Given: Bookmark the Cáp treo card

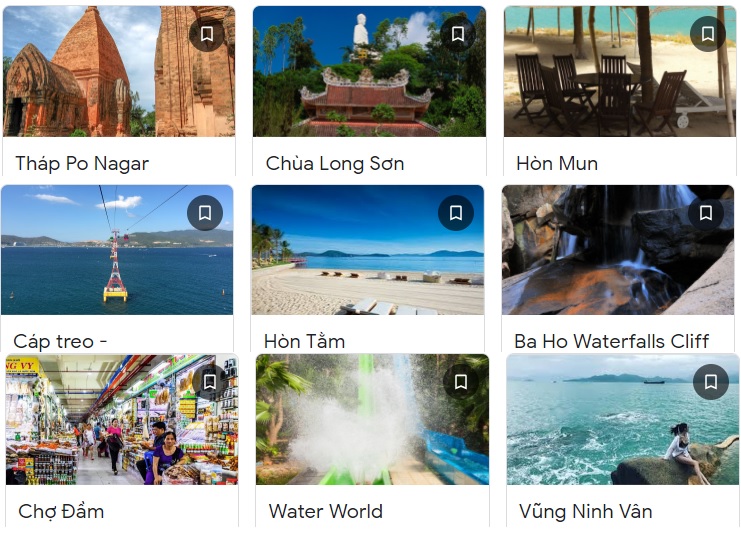Looking at the screenshot, I should coord(205,213).
